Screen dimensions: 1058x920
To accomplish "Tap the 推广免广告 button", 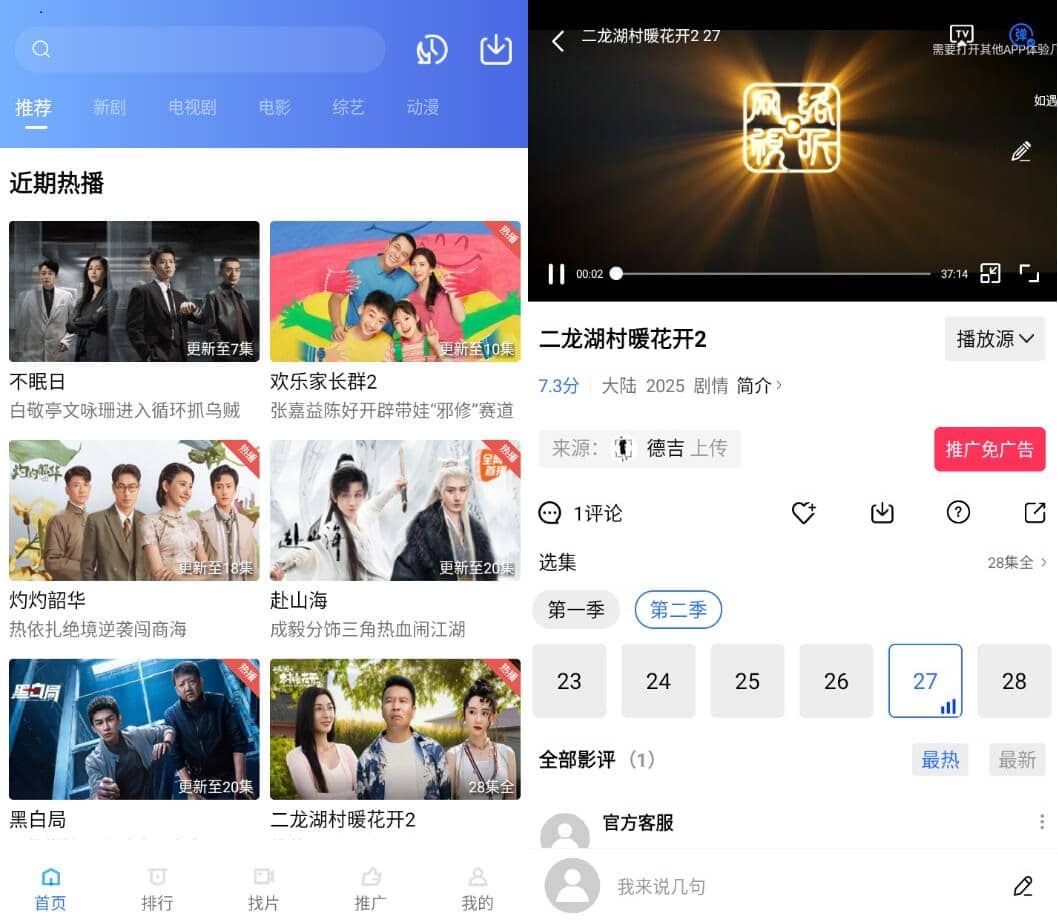I will (x=989, y=449).
